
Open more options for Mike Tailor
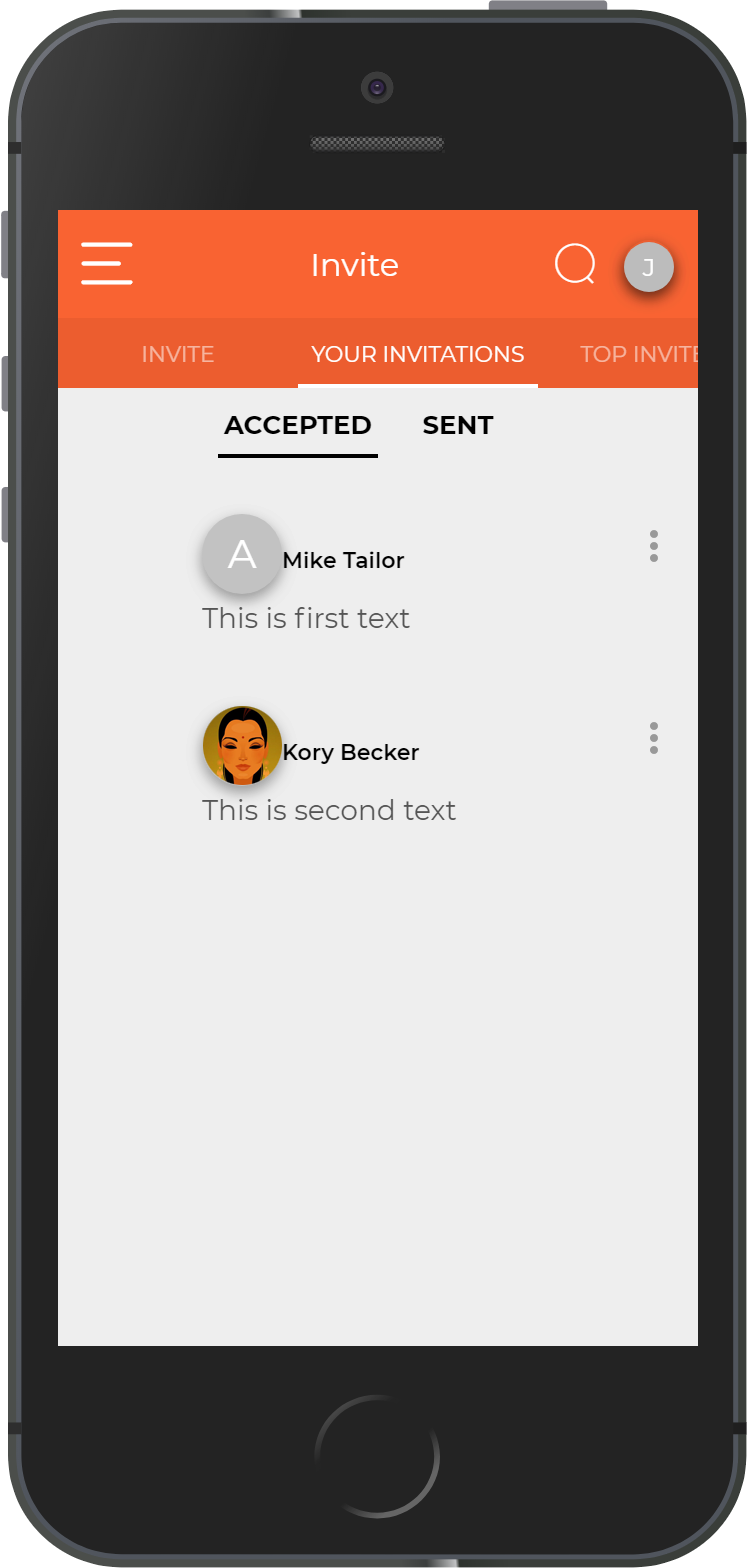pyautogui.click(x=654, y=546)
